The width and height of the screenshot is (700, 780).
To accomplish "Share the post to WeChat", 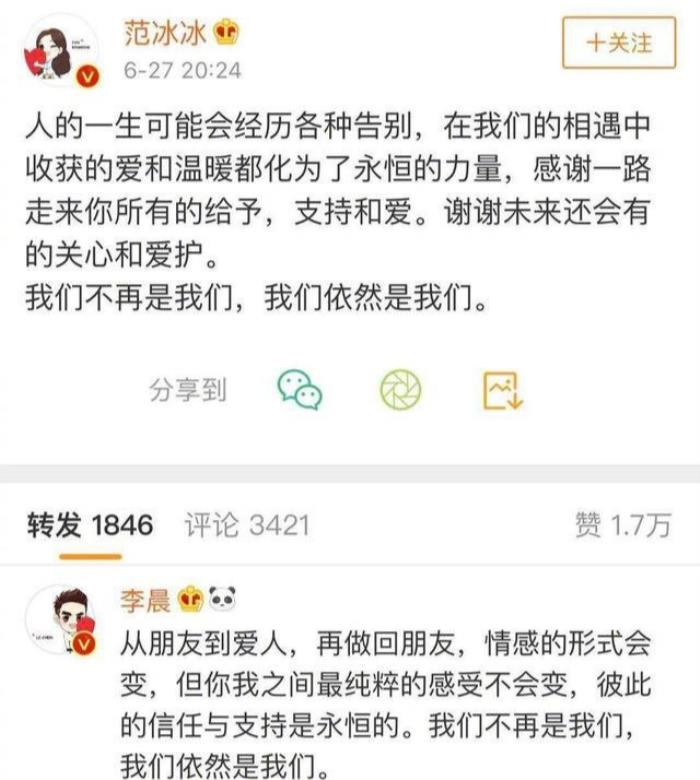I will [x=300, y=390].
